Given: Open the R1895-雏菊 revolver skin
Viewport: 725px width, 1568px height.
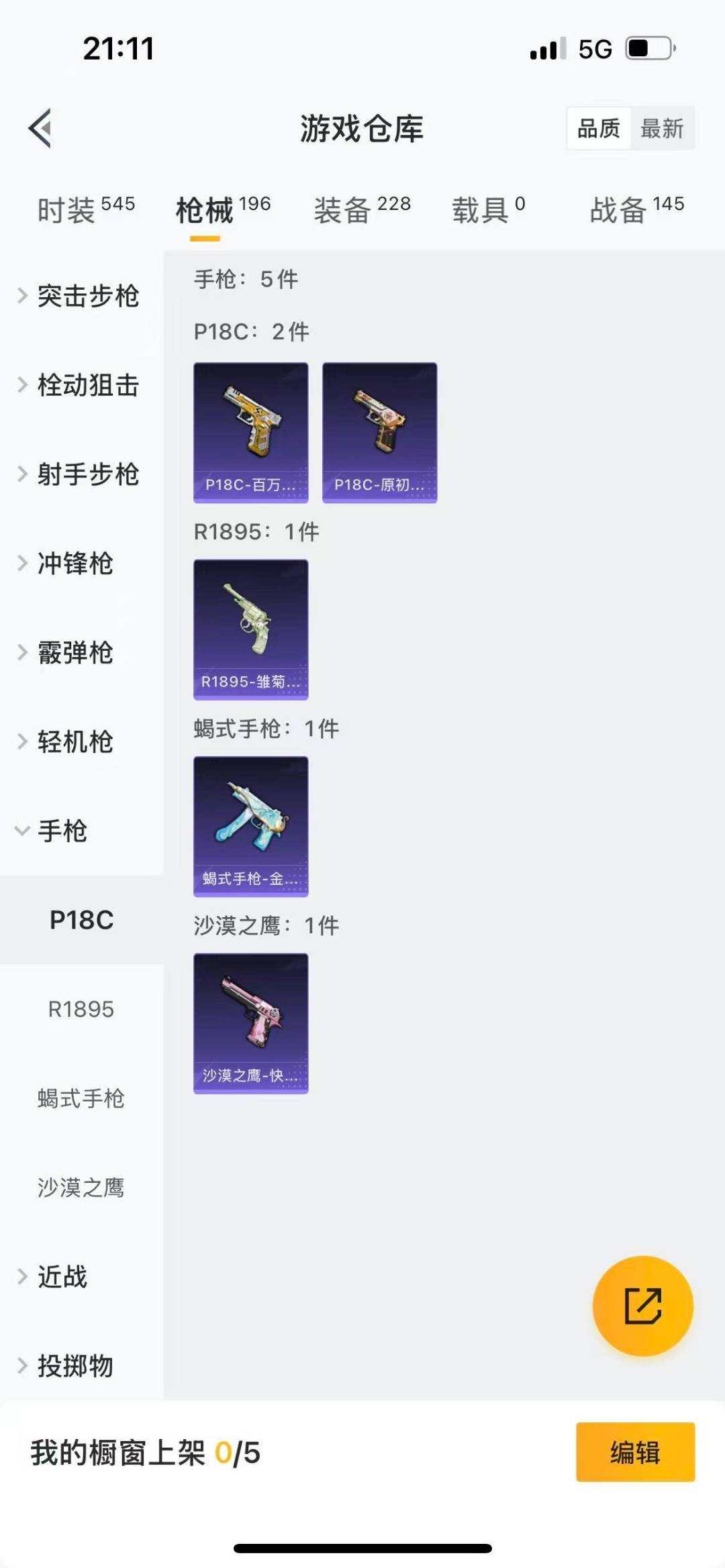Looking at the screenshot, I should (250, 627).
